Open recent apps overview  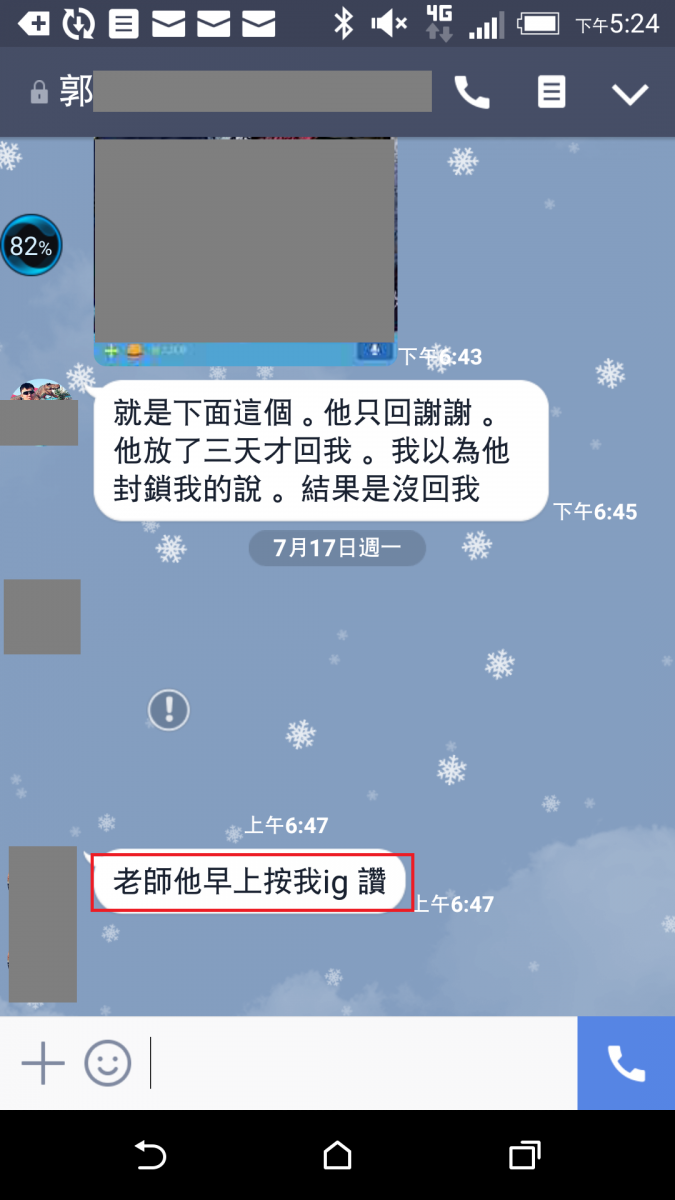coord(525,1156)
